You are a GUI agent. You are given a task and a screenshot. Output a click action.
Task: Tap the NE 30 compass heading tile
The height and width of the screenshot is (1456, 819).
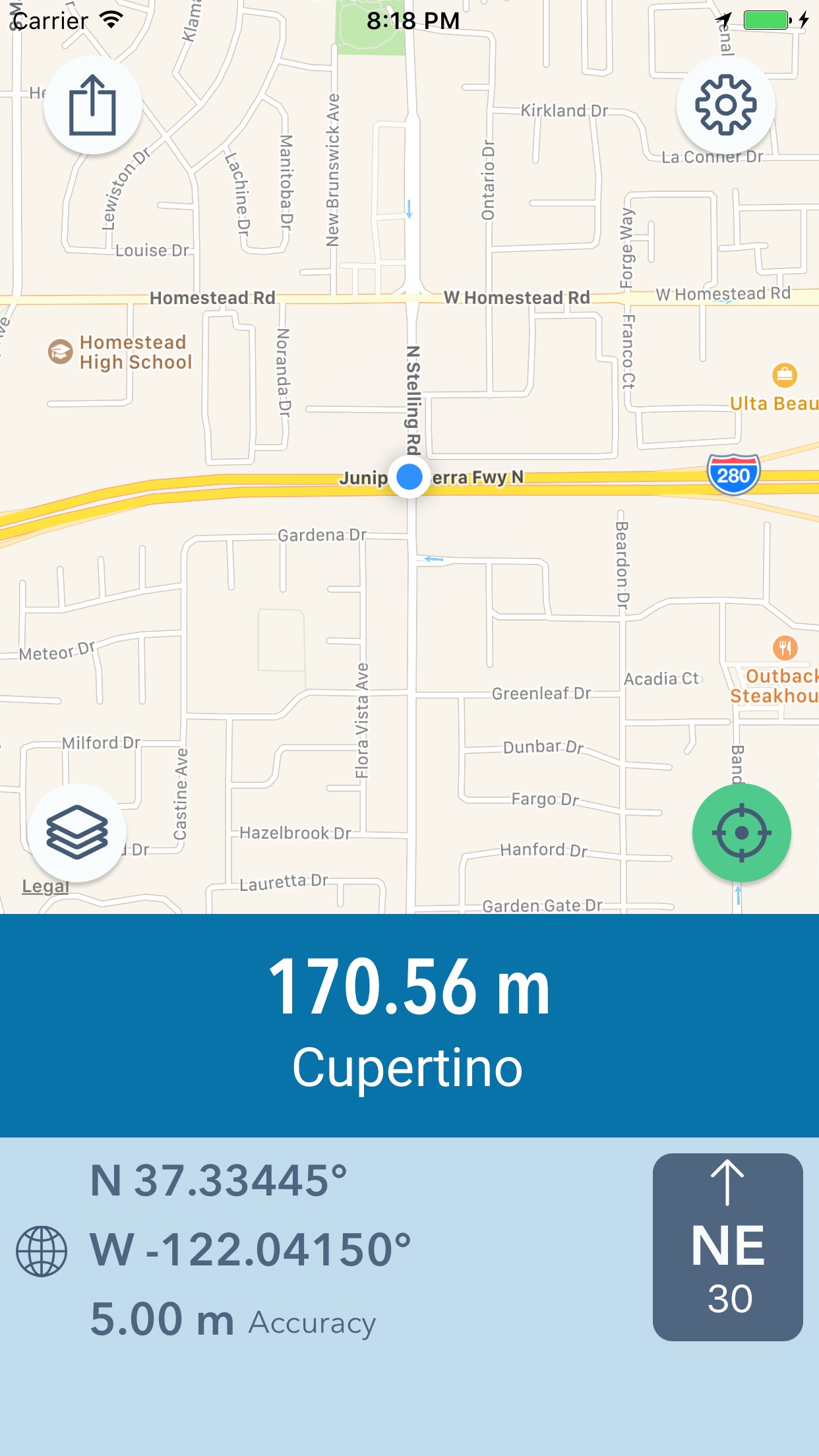727,1246
